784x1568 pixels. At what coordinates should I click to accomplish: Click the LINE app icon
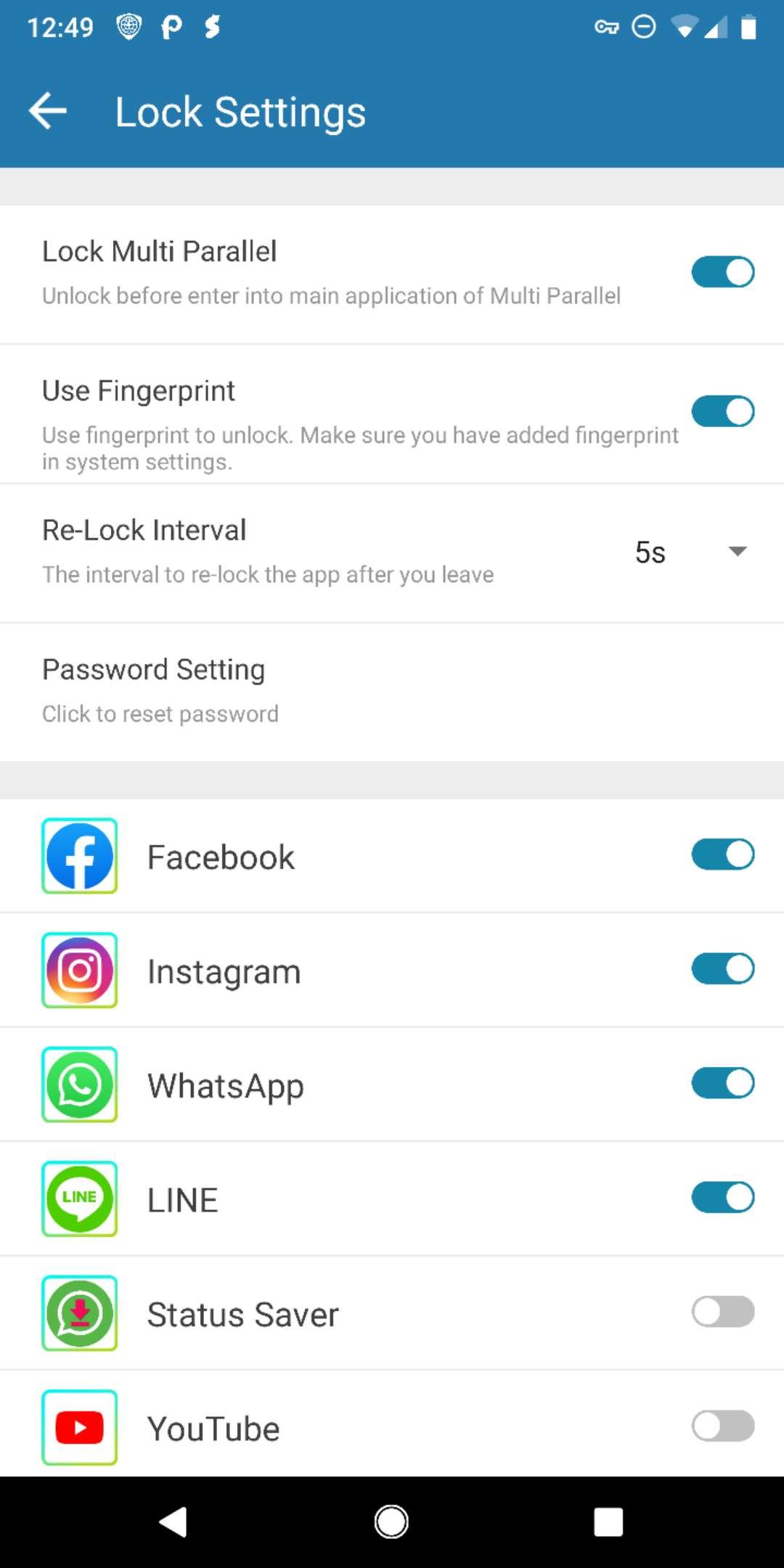[79, 1199]
